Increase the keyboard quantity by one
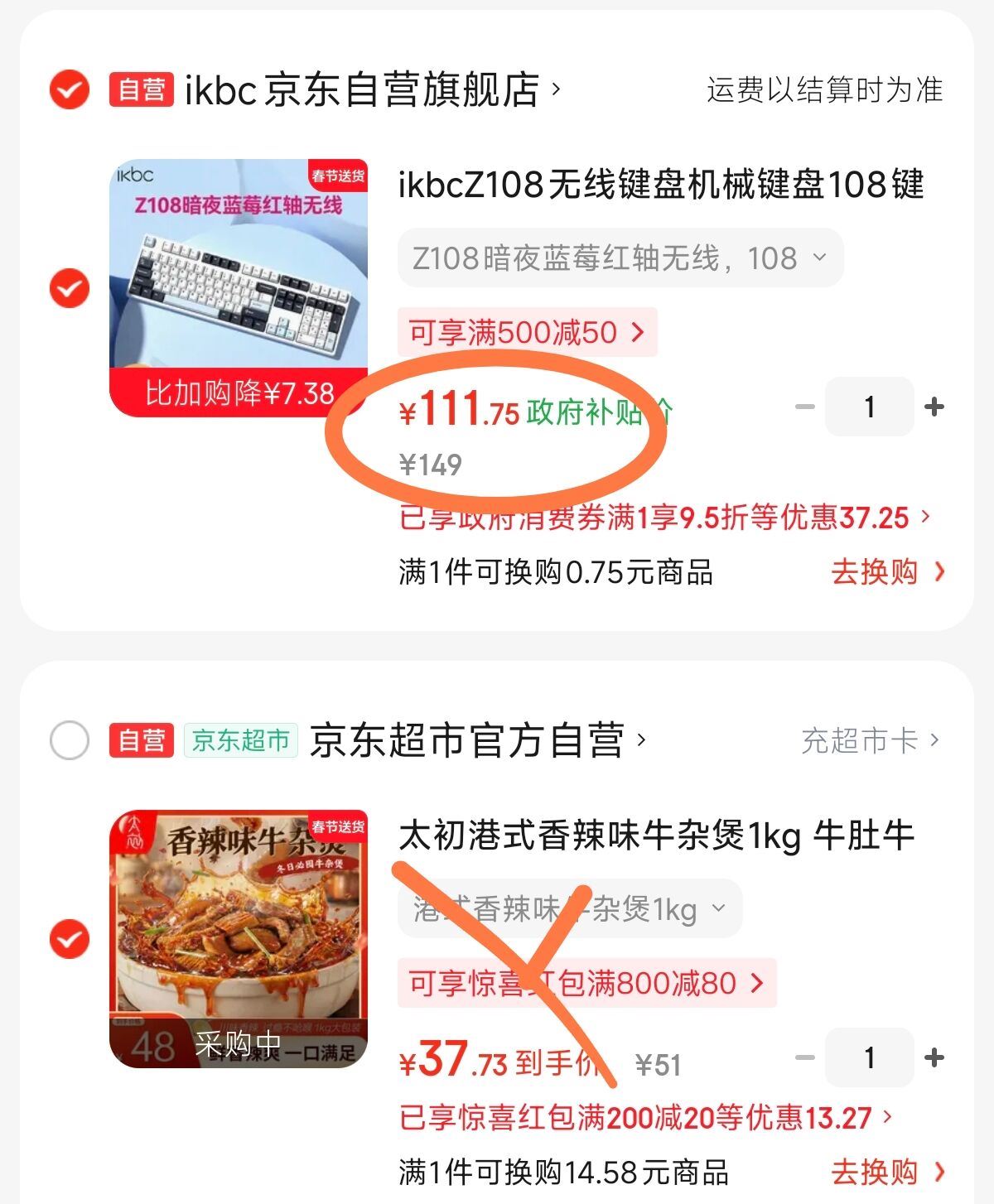994x1204 pixels. (934, 407)
